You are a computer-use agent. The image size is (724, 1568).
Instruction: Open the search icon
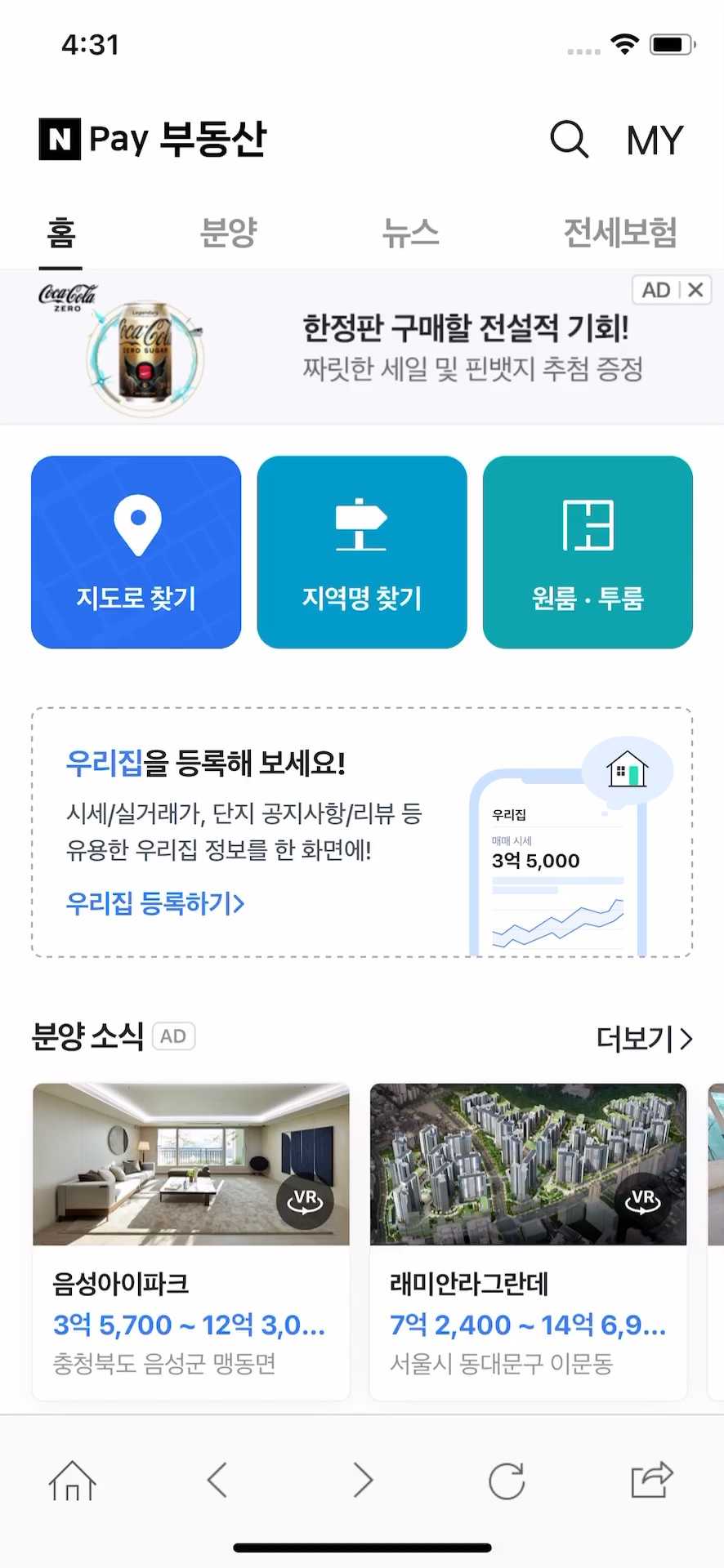[x=570, y=139]
